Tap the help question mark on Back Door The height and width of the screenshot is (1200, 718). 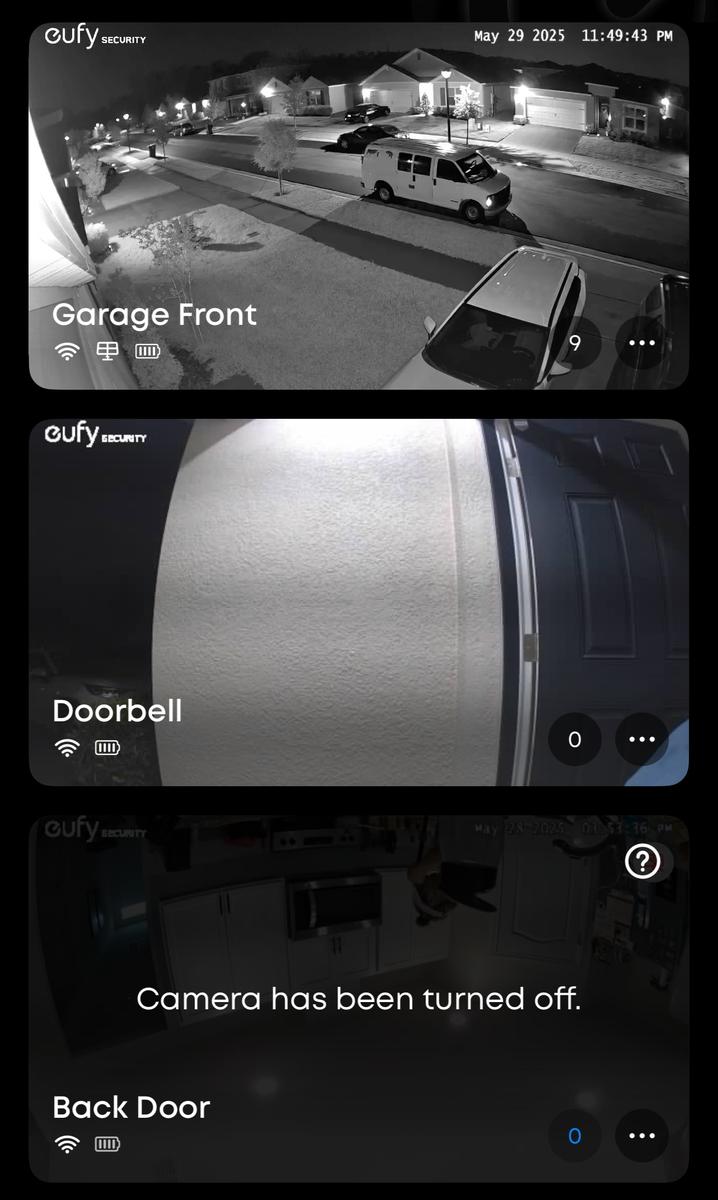click(x=642, y=861)
